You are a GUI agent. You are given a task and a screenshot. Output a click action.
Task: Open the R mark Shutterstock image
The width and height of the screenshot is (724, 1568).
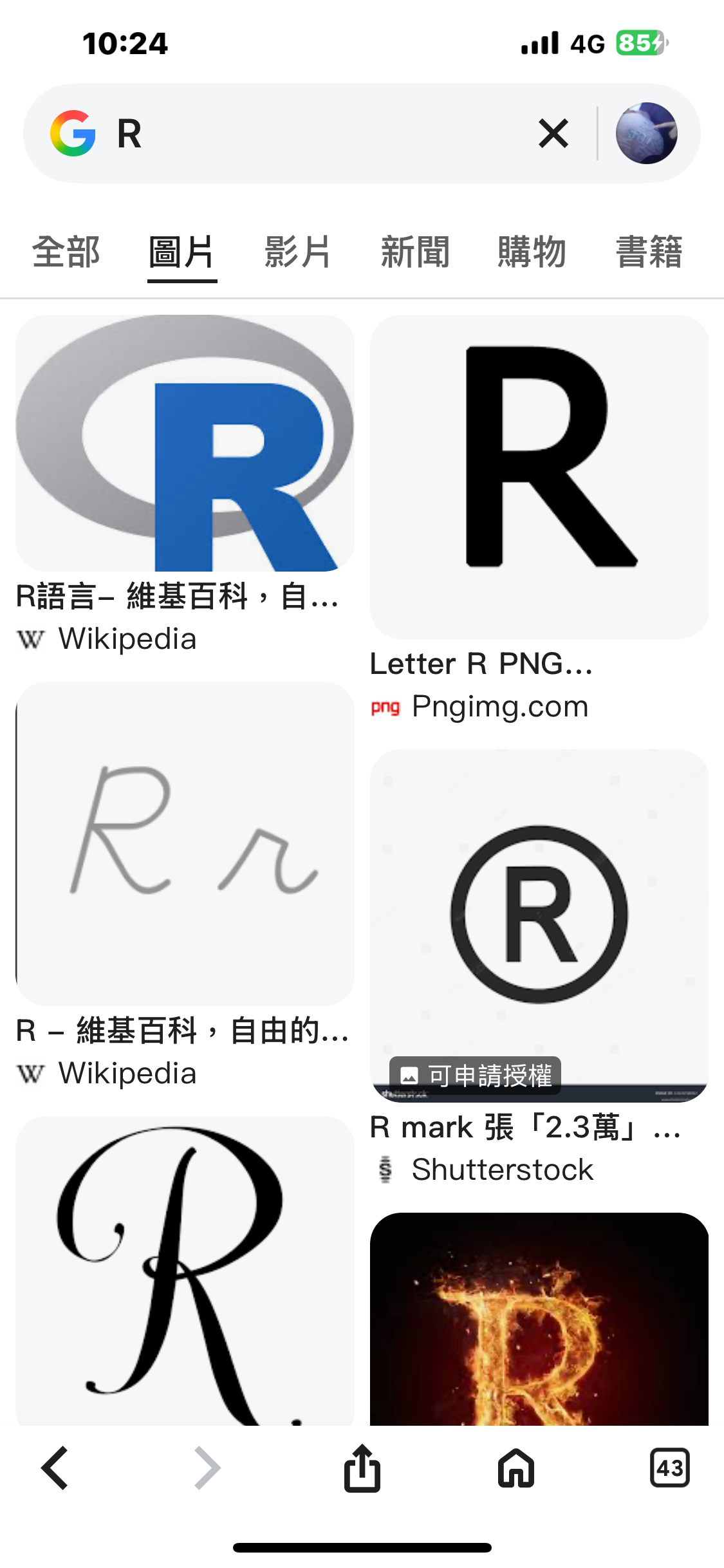click(539, 924)
